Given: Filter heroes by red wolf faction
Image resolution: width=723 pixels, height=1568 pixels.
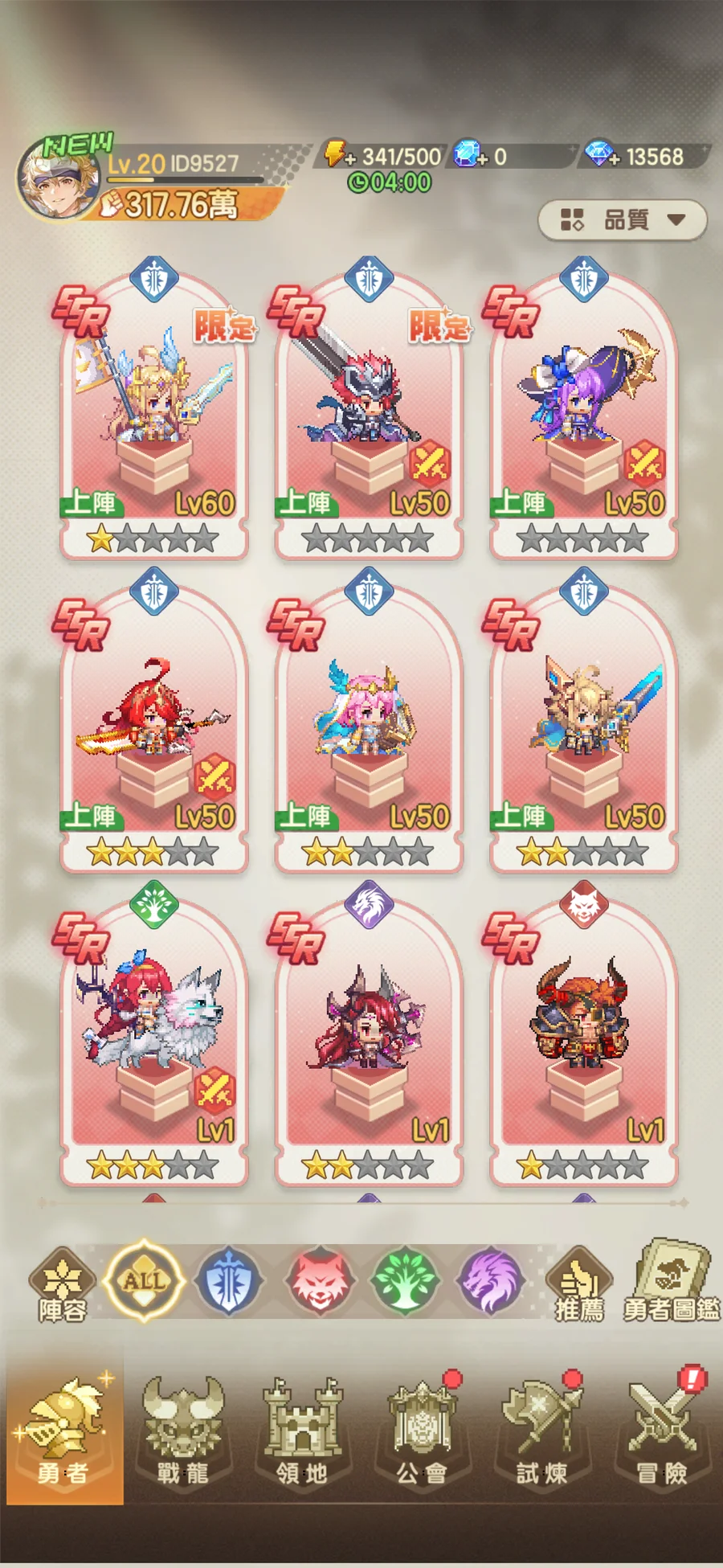Looking at the screenshot, I should pyautogui.click(x=319, y=1281).
